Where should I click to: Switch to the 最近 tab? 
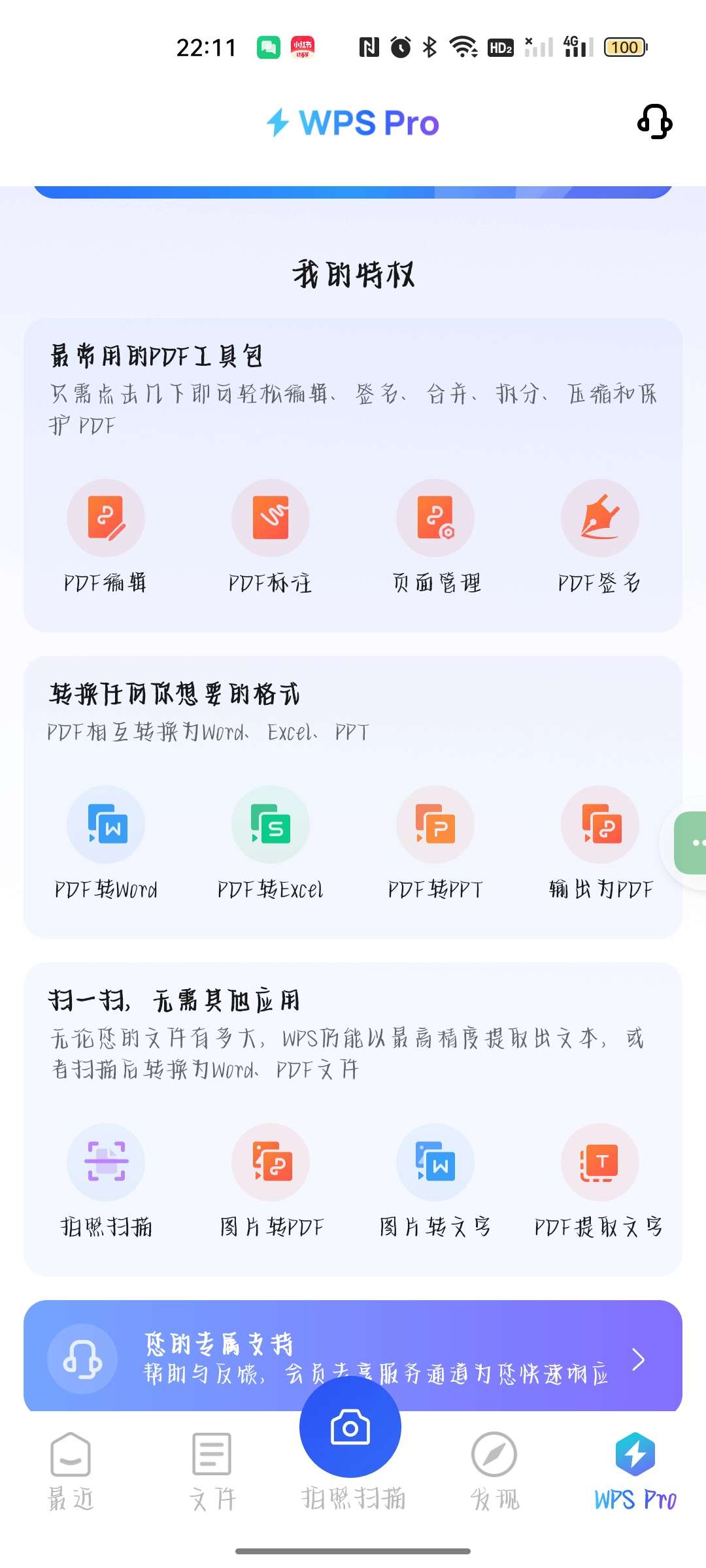point(71,1471)
